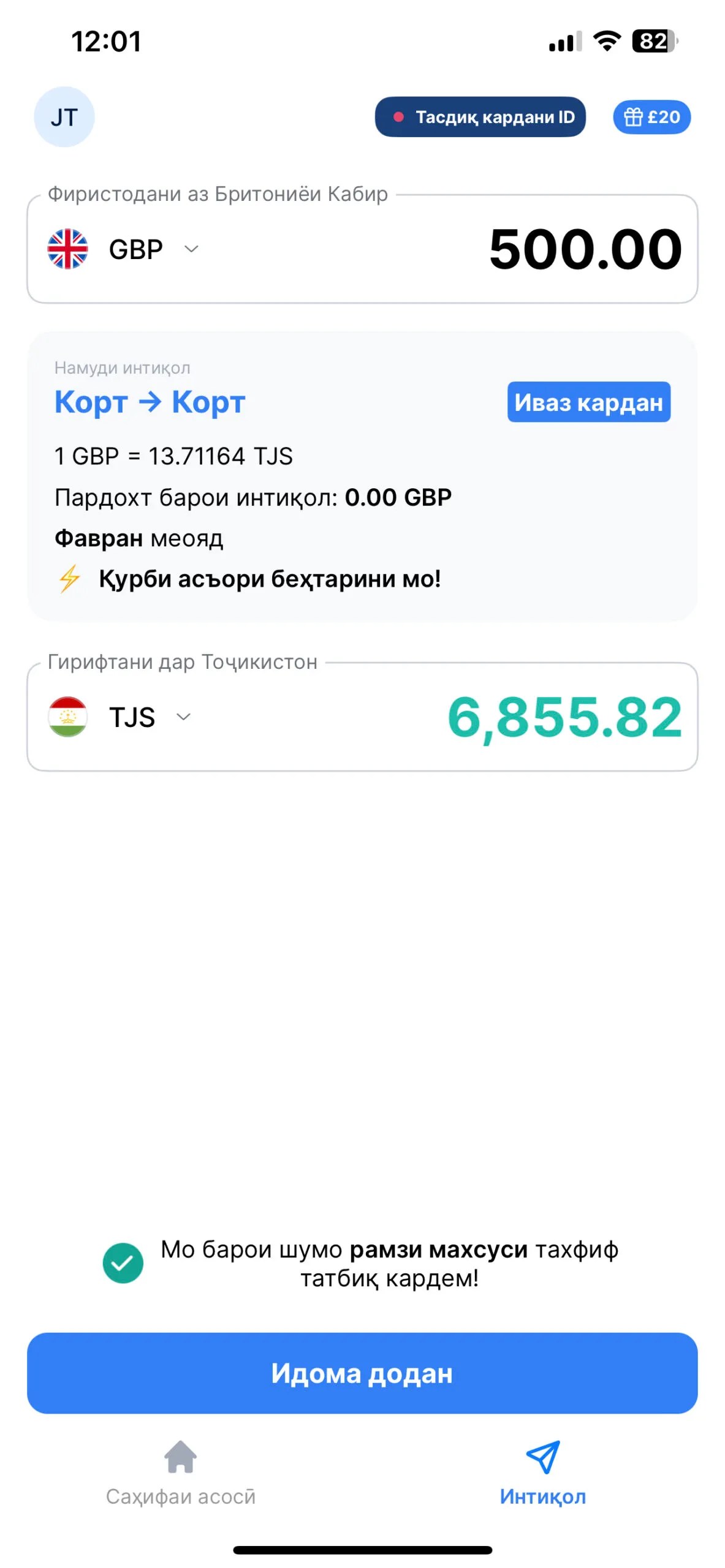Edit the 500.00 send amount
The image size is (725, 1568).
click(x=585, y=249)
